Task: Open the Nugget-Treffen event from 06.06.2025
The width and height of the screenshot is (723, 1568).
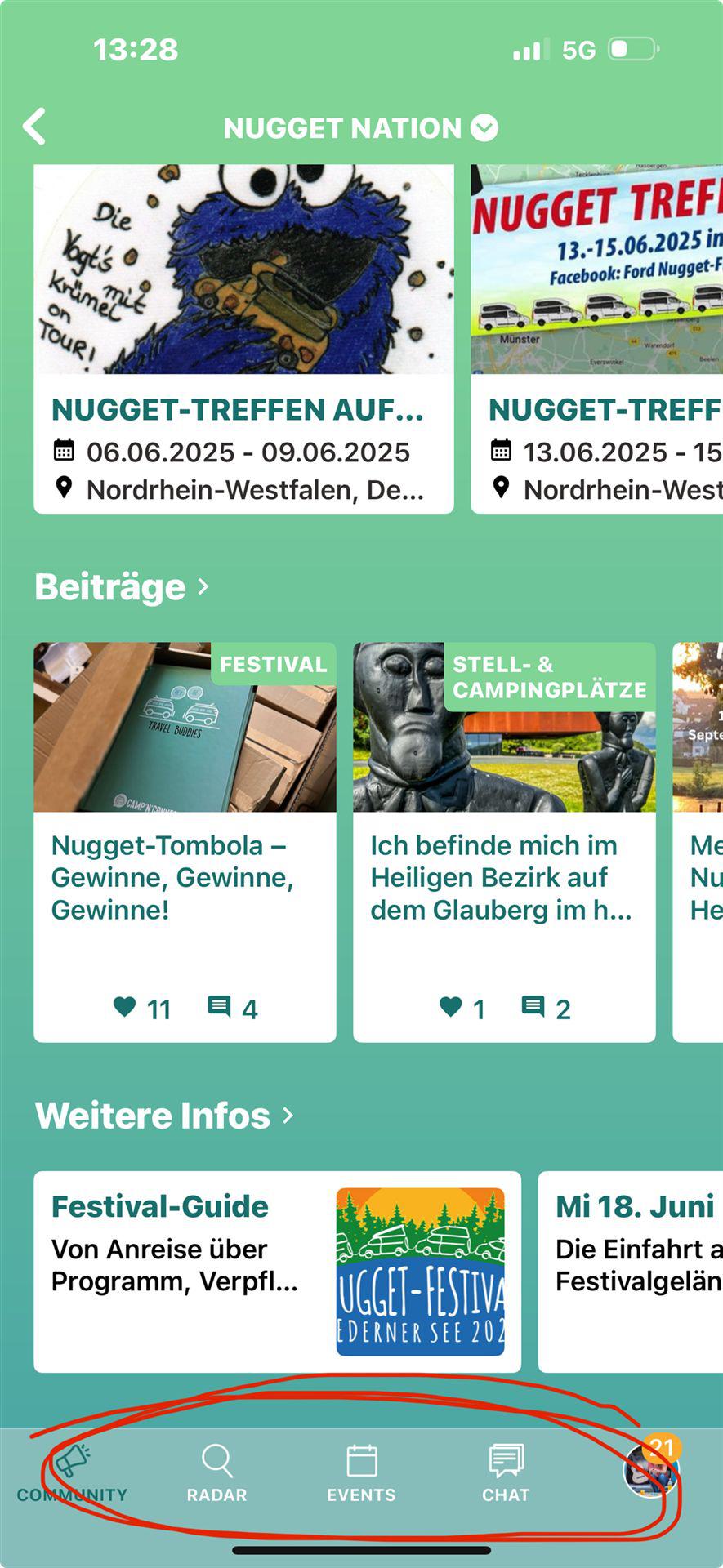Action: click(243, 339)
